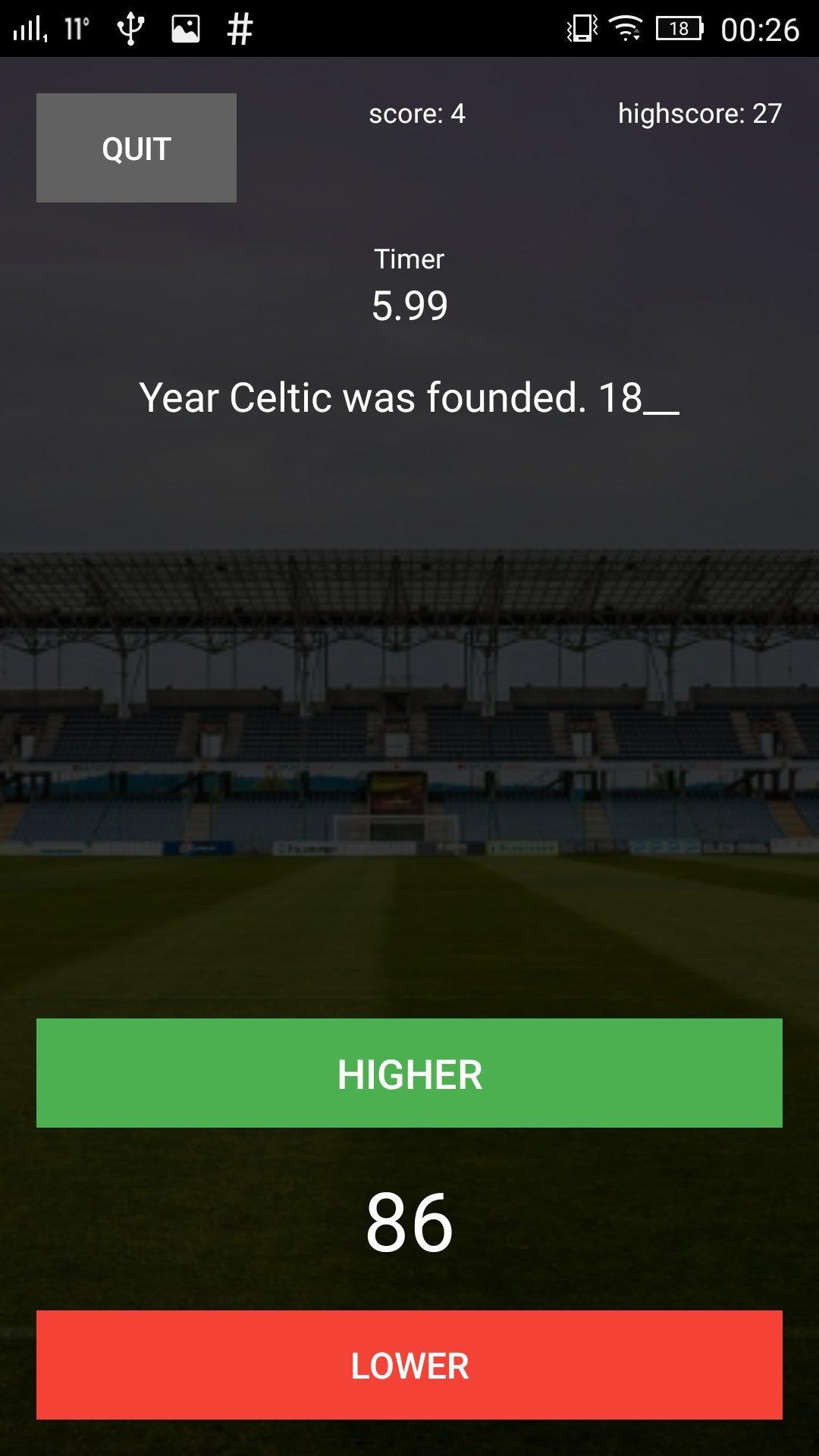Answer Higher than 86

click(409, 1073)
